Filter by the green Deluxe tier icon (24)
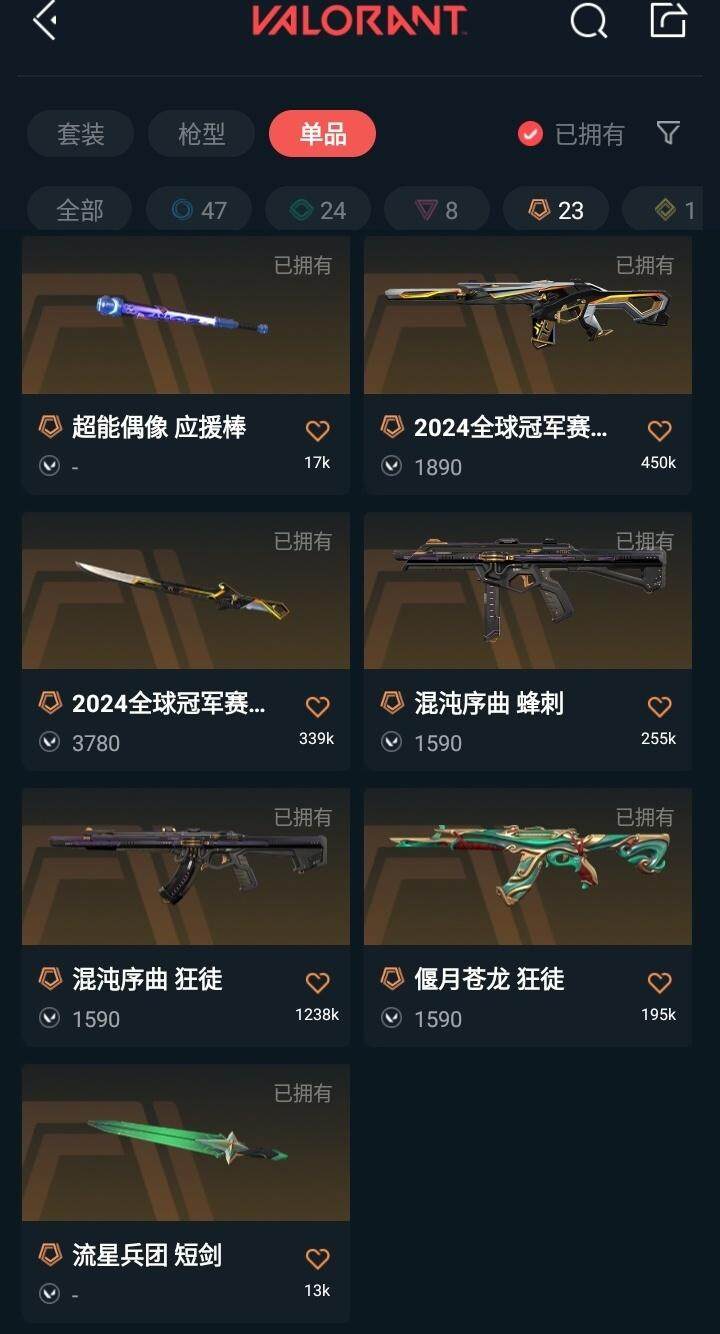Image resolution: width=720 pixels, height=1334 pixels. (x=317, y=209)
